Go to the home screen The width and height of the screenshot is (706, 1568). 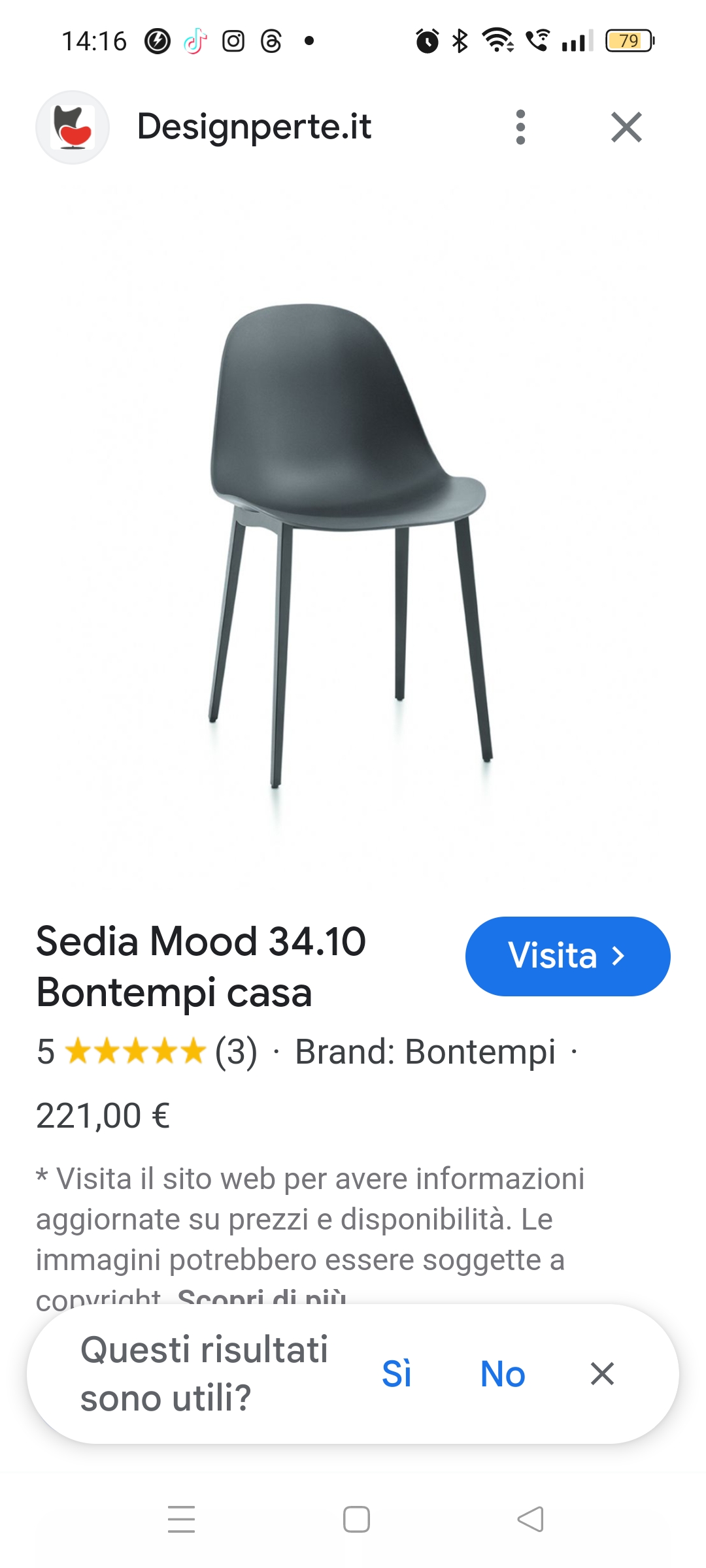tap(356, 1519)
